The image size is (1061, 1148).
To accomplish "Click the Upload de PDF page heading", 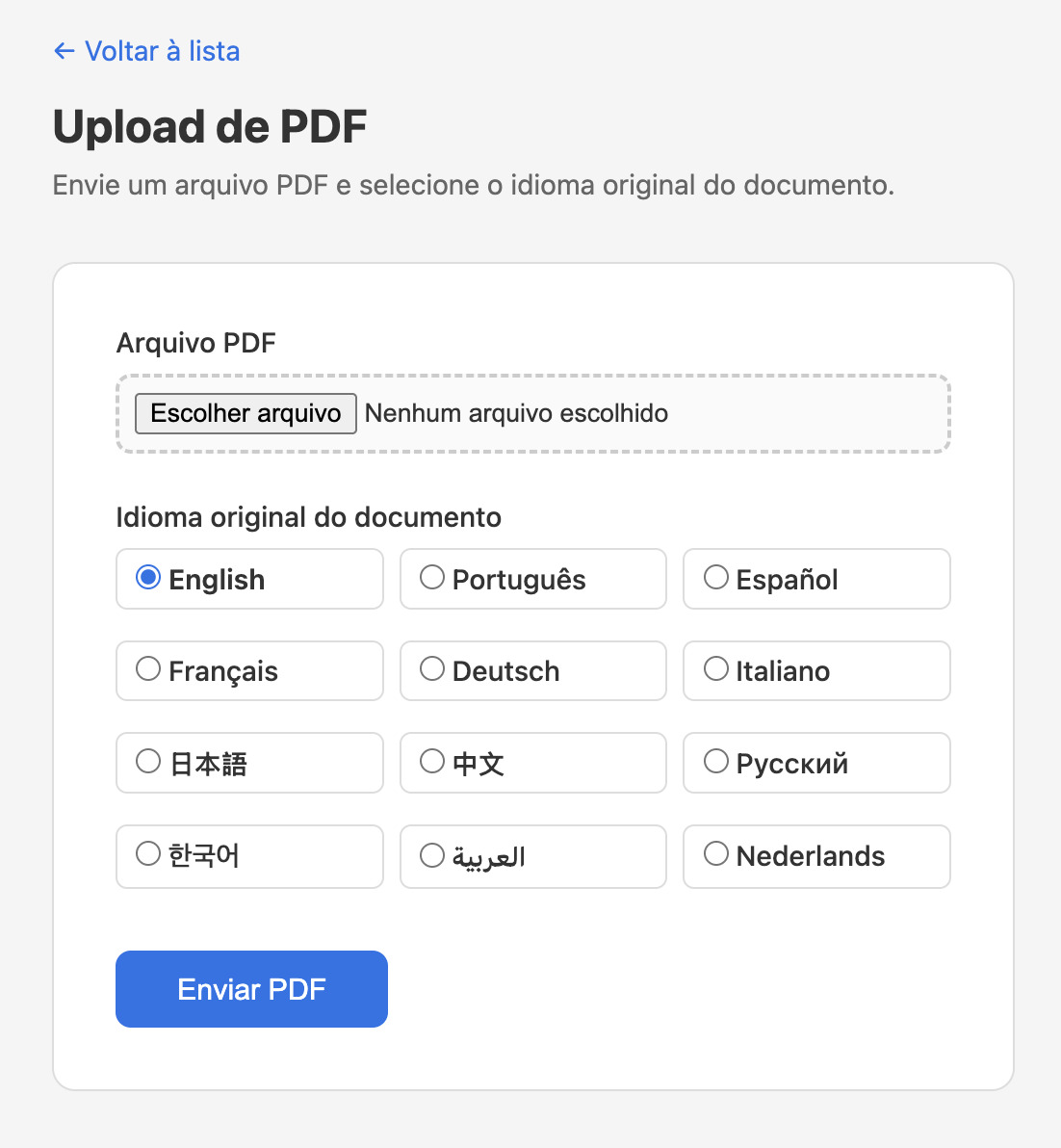I will pyautogui.click(x=209, y=126).
